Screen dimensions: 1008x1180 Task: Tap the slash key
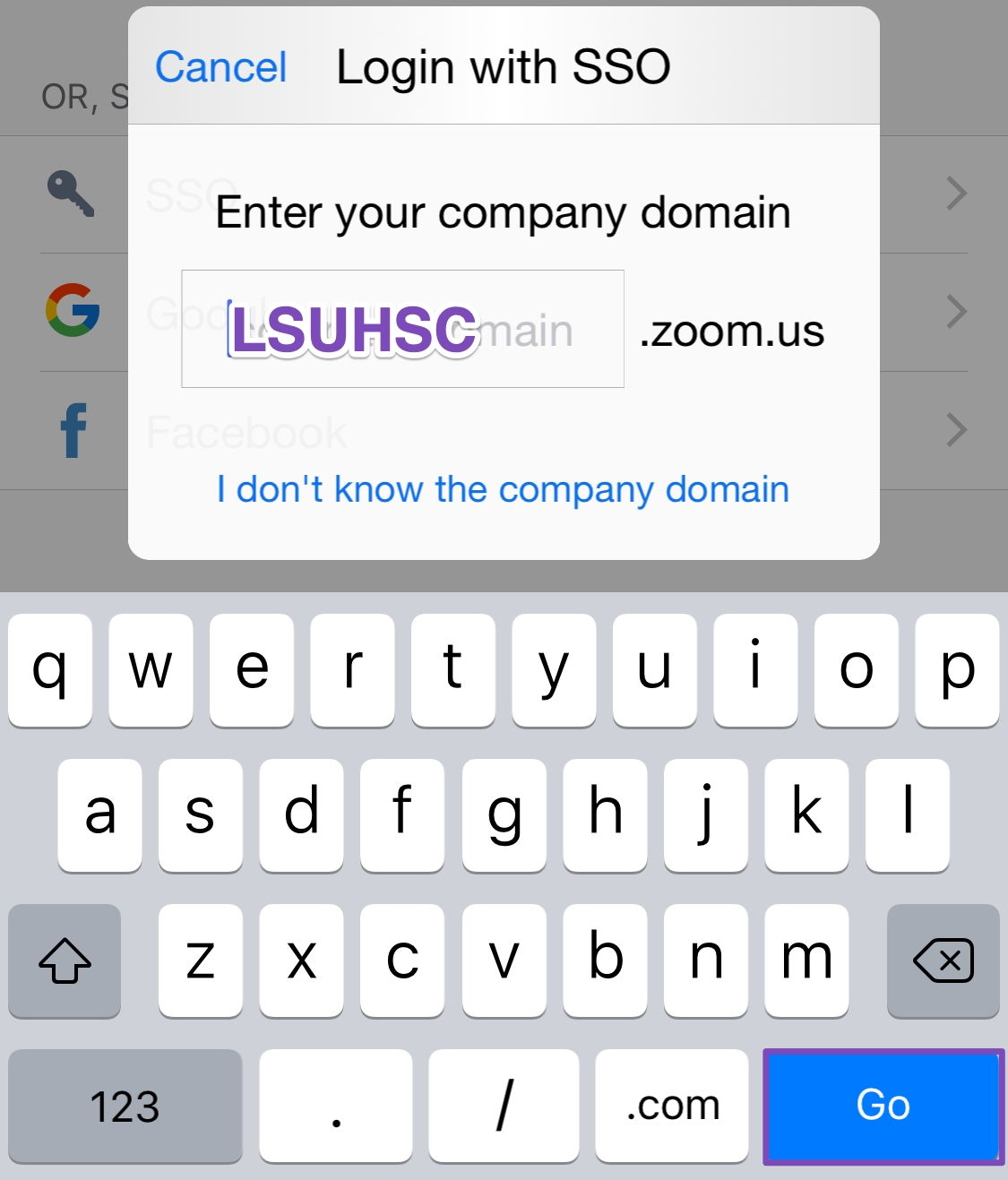click(504, 1106)
